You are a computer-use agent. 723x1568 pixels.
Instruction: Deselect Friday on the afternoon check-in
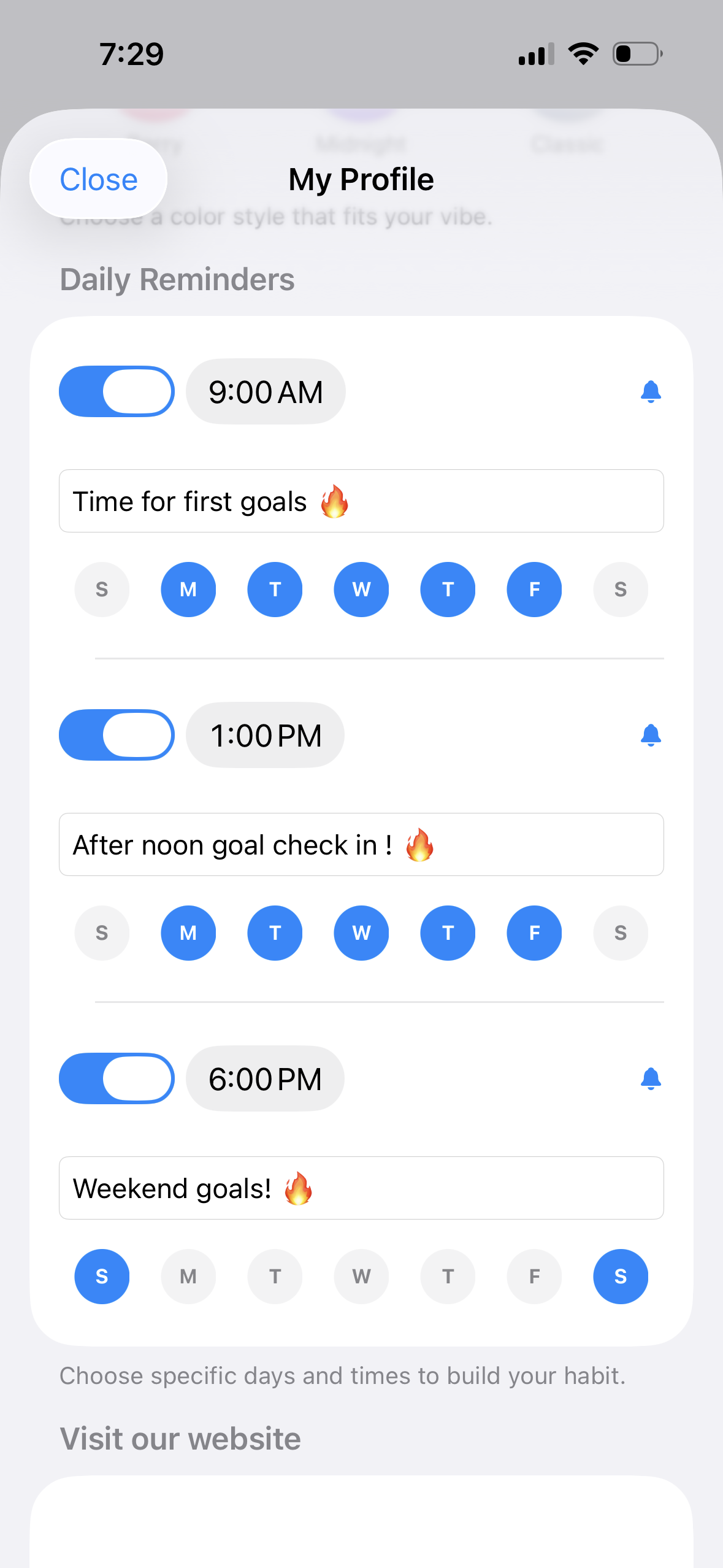pos(534,932)
